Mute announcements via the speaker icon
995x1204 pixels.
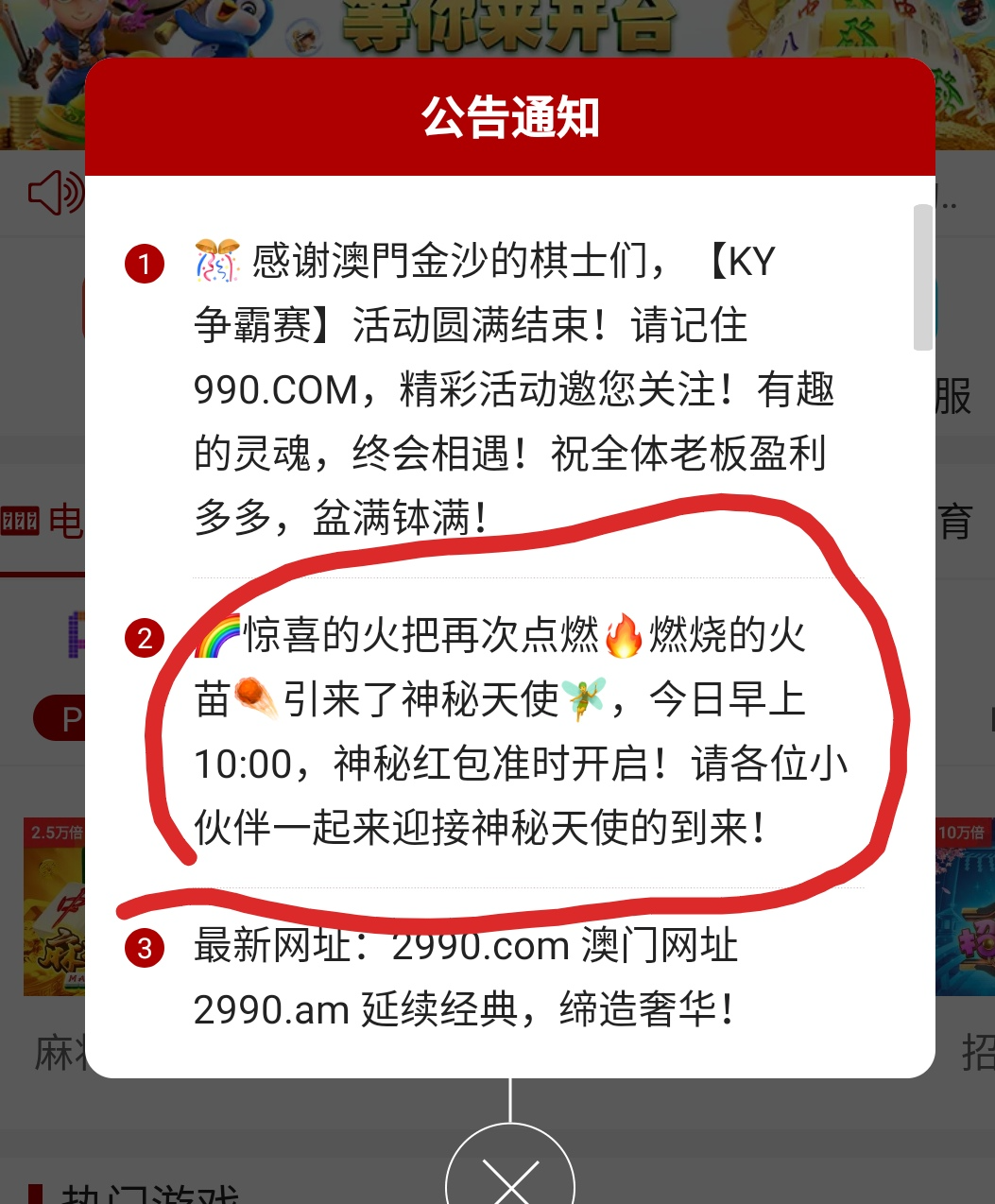pos(54,194)
